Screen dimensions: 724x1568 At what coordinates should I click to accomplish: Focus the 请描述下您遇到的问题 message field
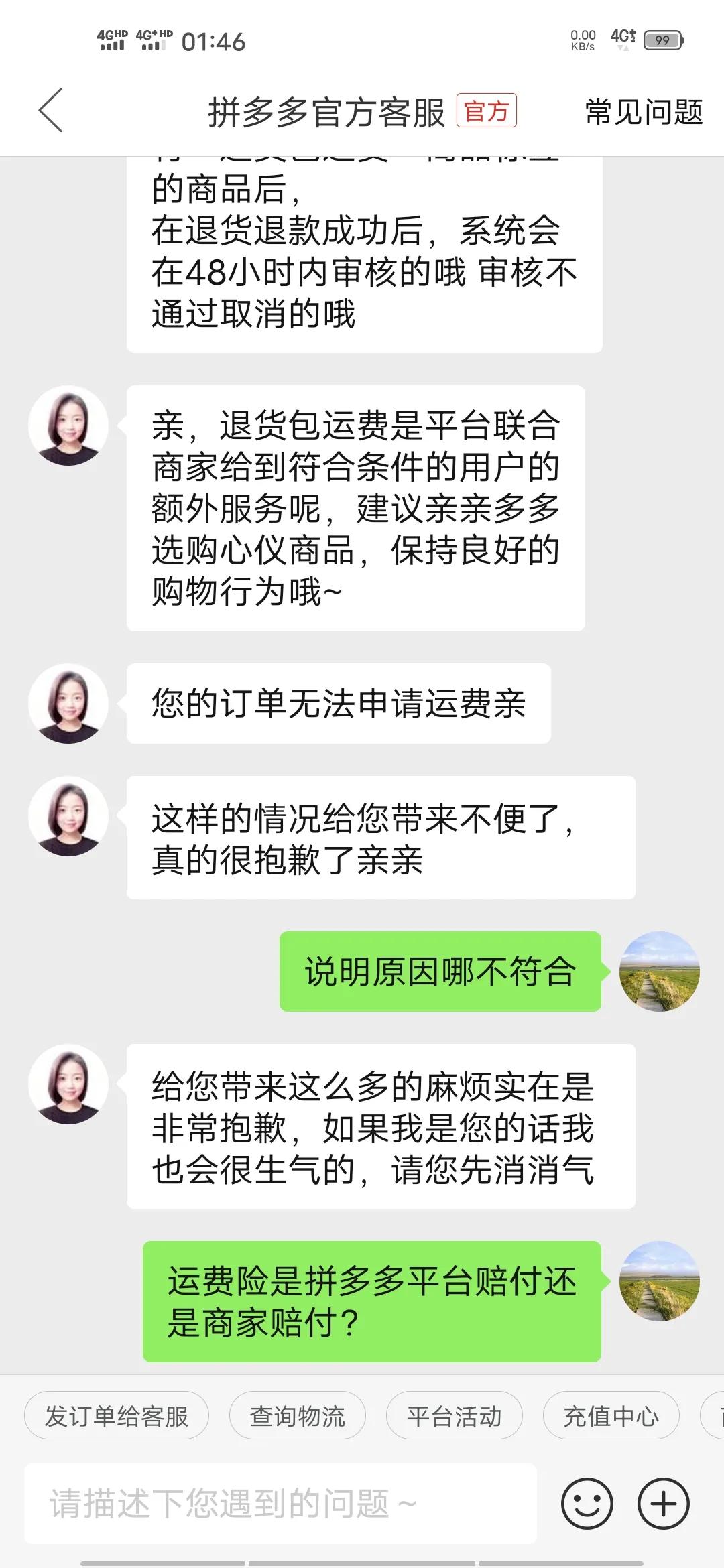[280, 1504]
